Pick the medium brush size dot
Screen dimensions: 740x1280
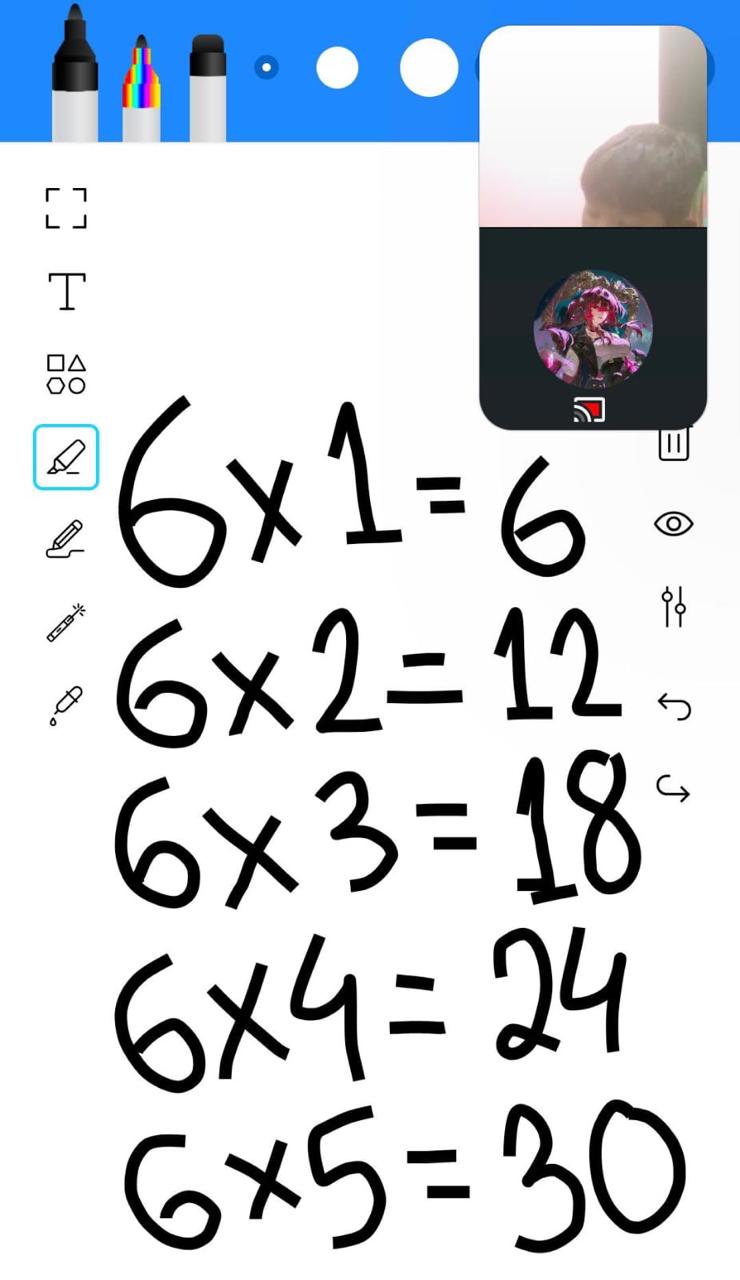coord(337,68)
